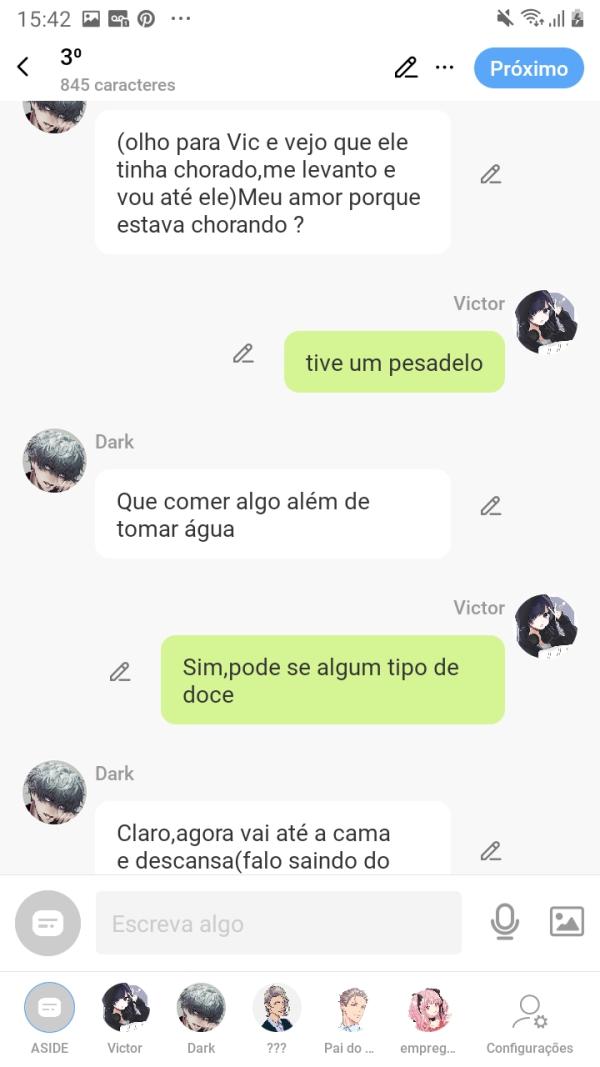Select the 'empreg...' character

click(x=427, y=1018)
